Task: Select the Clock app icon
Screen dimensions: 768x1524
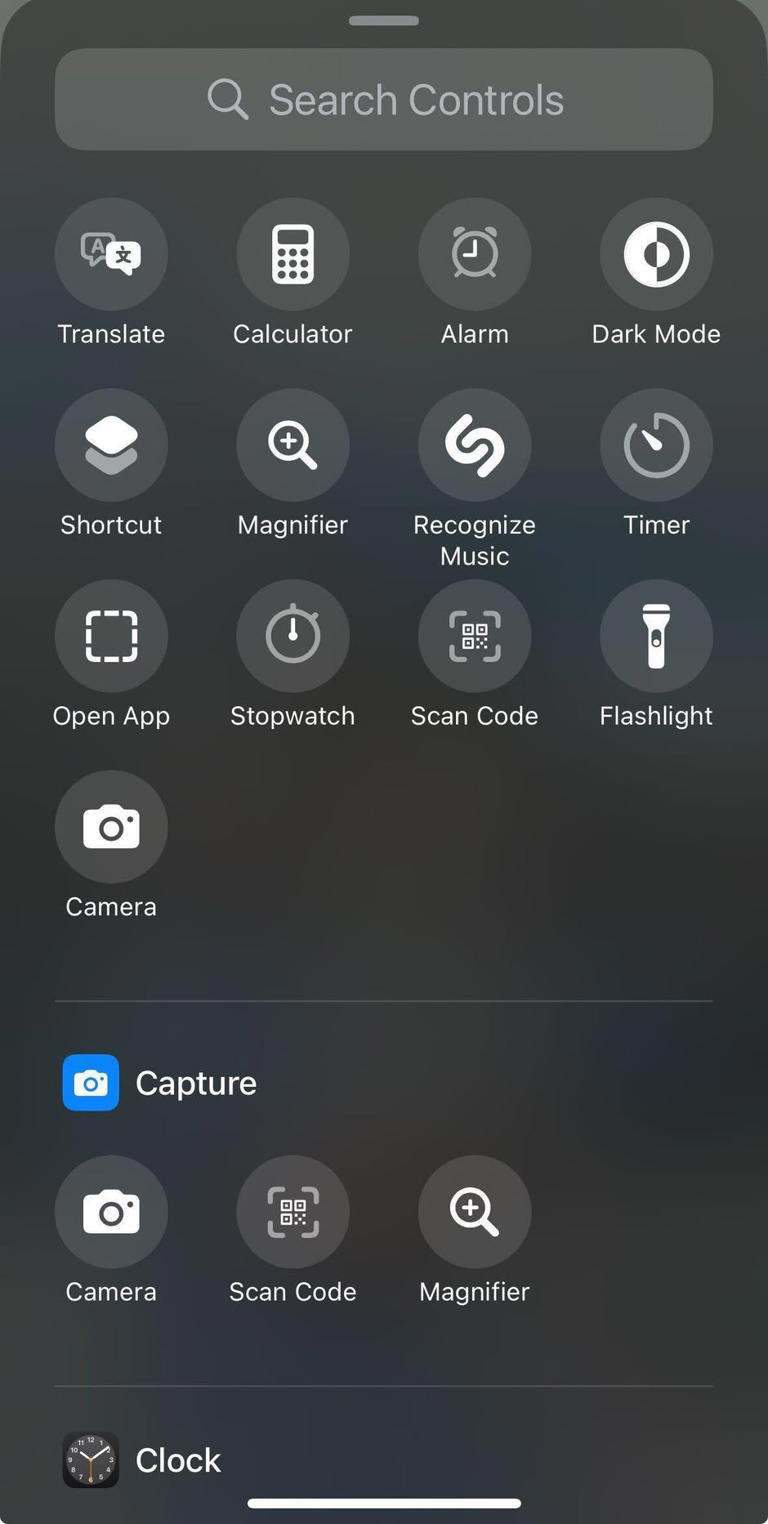Action: point(91,1460)
